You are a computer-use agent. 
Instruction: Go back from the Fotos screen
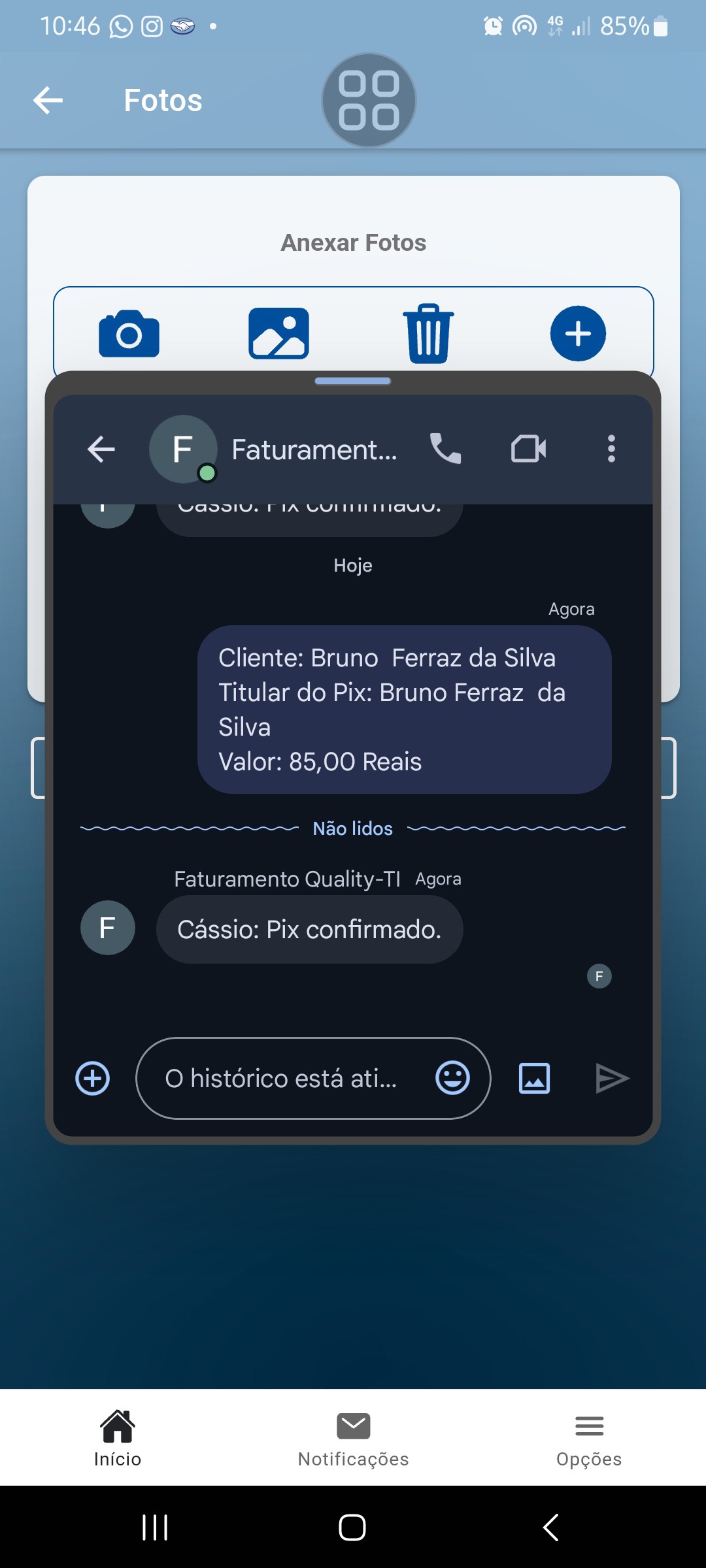(x=48, y=101)
